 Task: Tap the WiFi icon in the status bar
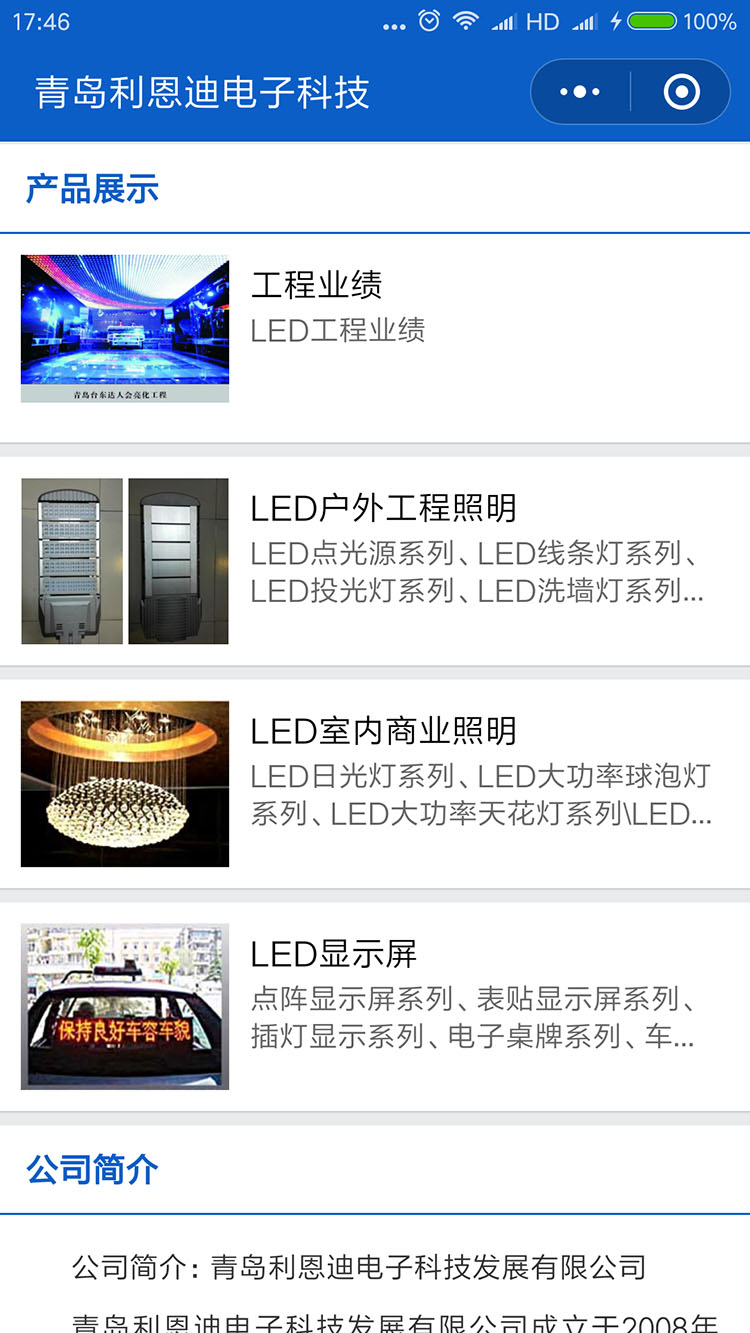(464, 19)
